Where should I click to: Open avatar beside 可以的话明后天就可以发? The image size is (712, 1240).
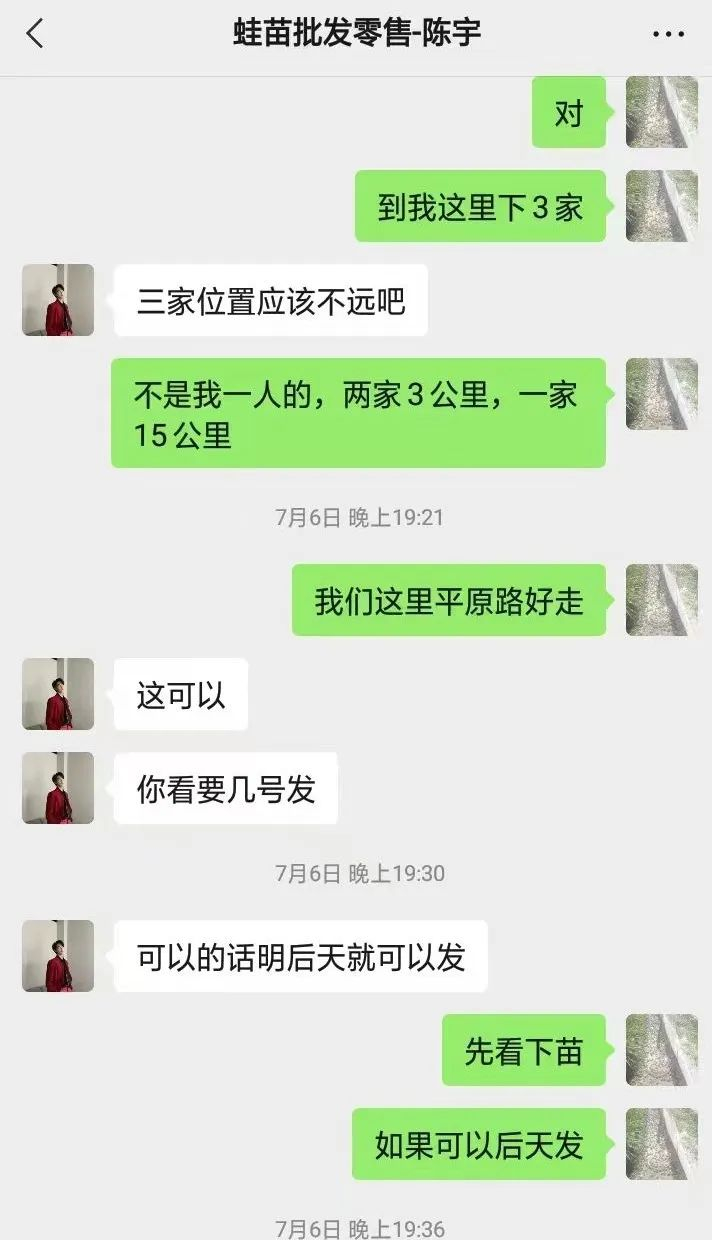[58, 956]
